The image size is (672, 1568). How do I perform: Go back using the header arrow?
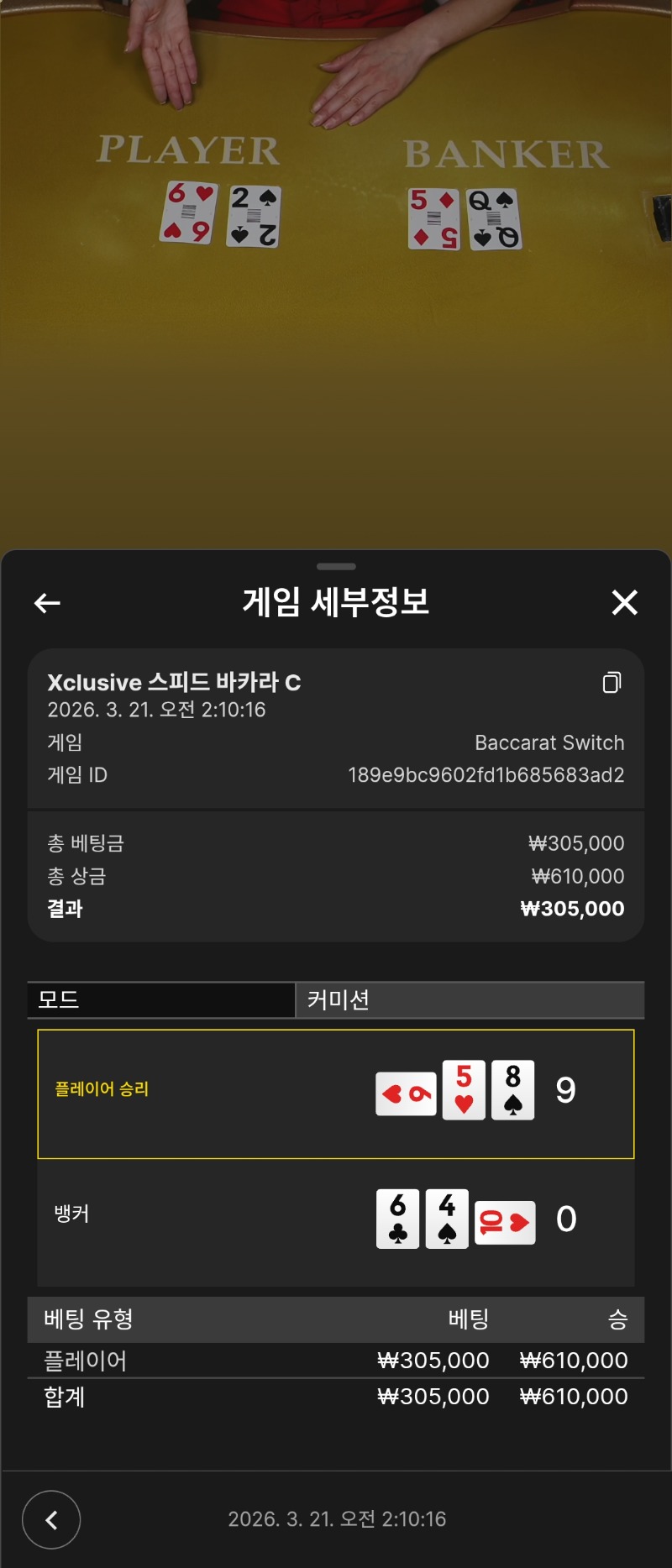point(47,602)
